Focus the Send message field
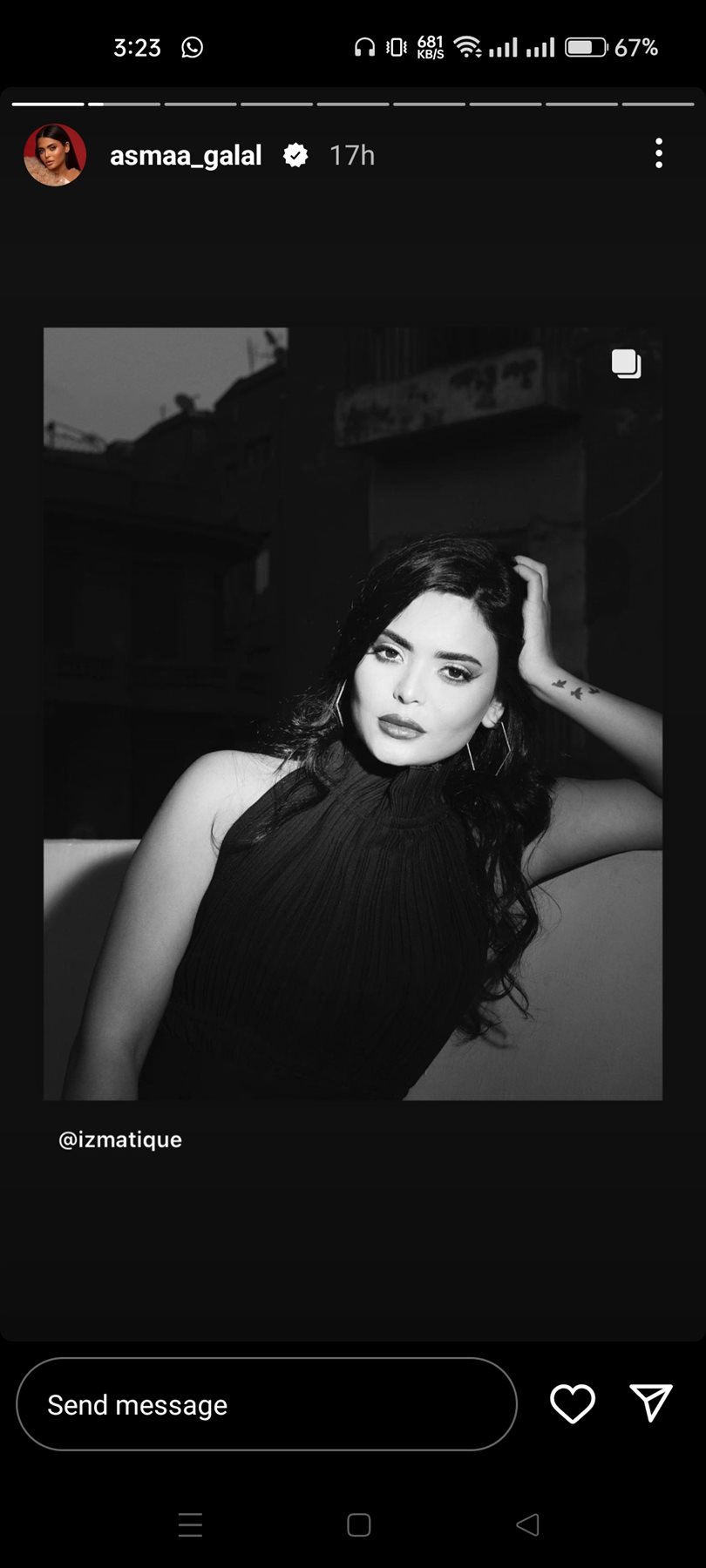The height and width of the screenshot is (1568, 706). pyautogui.click(x=266, y=1404)
